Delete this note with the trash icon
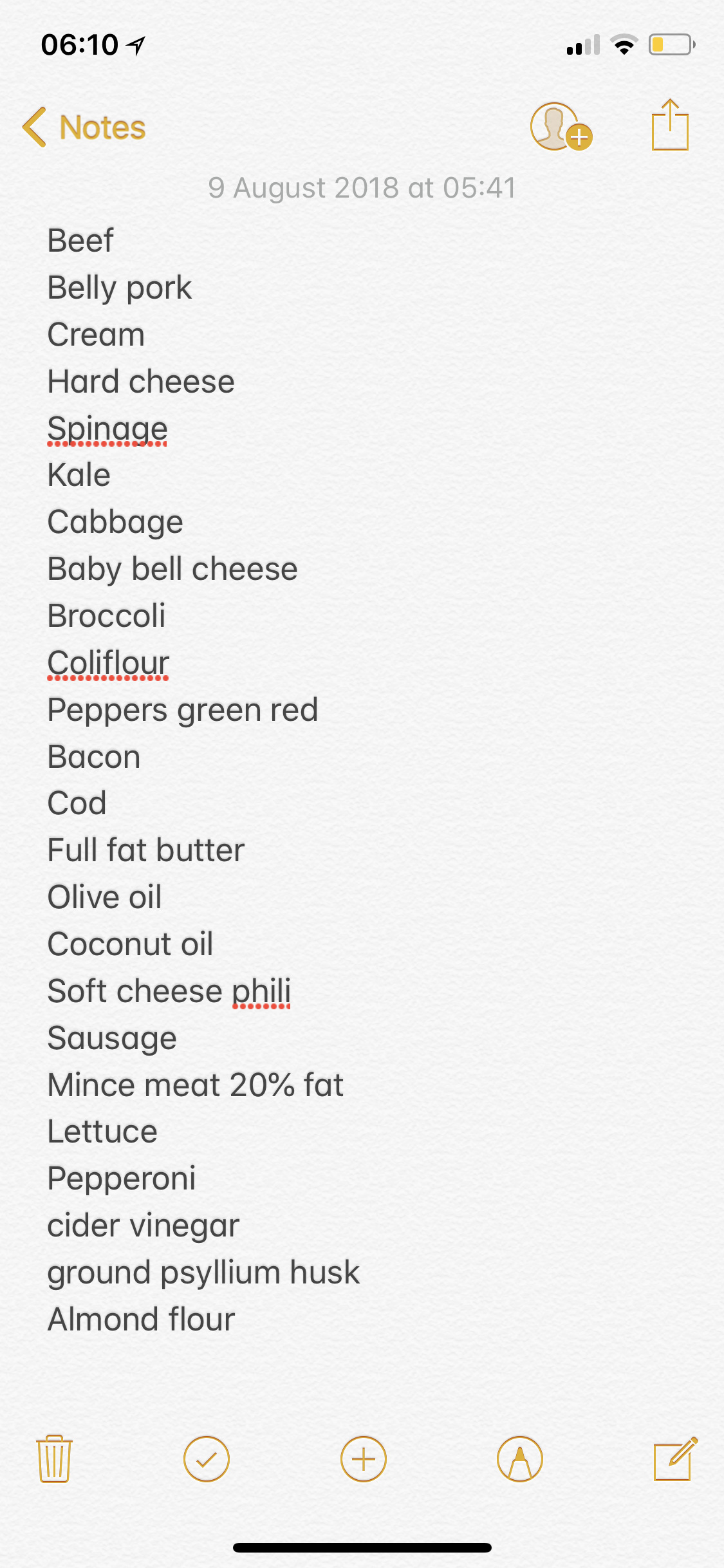This screenshot has height=1568, width=724. pyautogui.click(x=55, y=1459)
